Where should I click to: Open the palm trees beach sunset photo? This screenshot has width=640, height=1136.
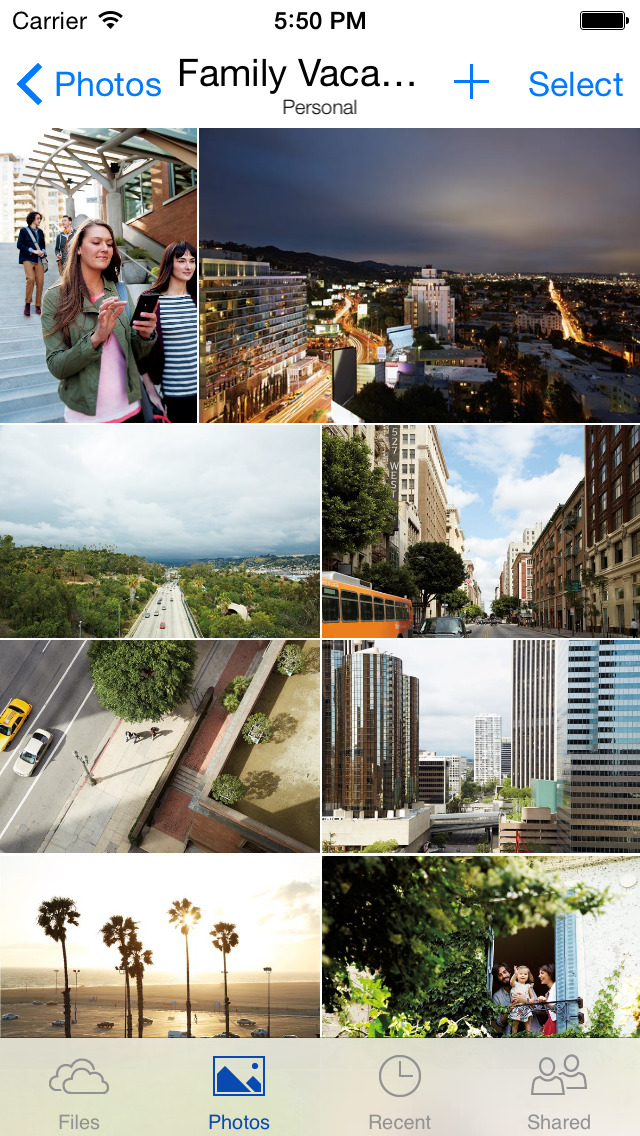[x=160, y=946]
